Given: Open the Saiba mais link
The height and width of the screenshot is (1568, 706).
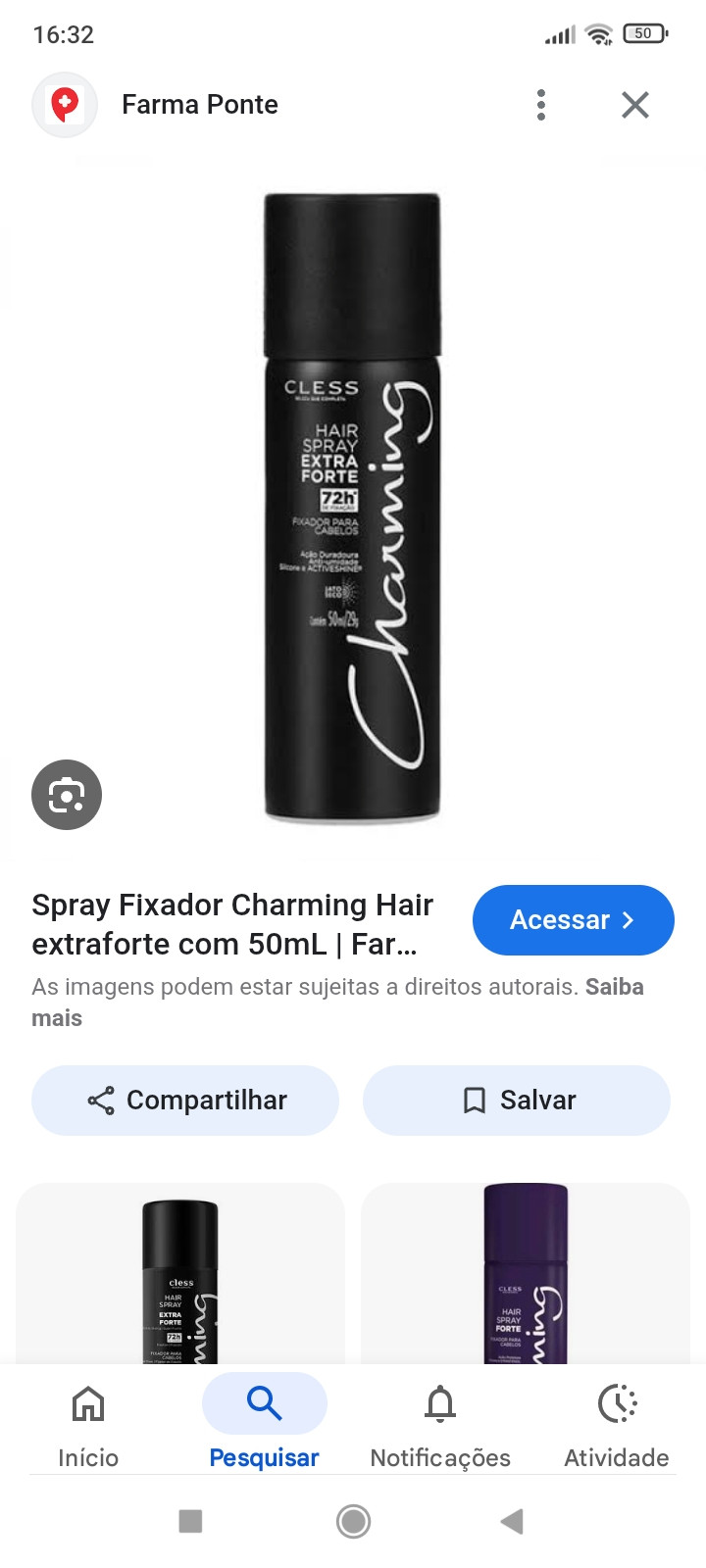Looking at the screenshot, I should click(x=614, y=988).
